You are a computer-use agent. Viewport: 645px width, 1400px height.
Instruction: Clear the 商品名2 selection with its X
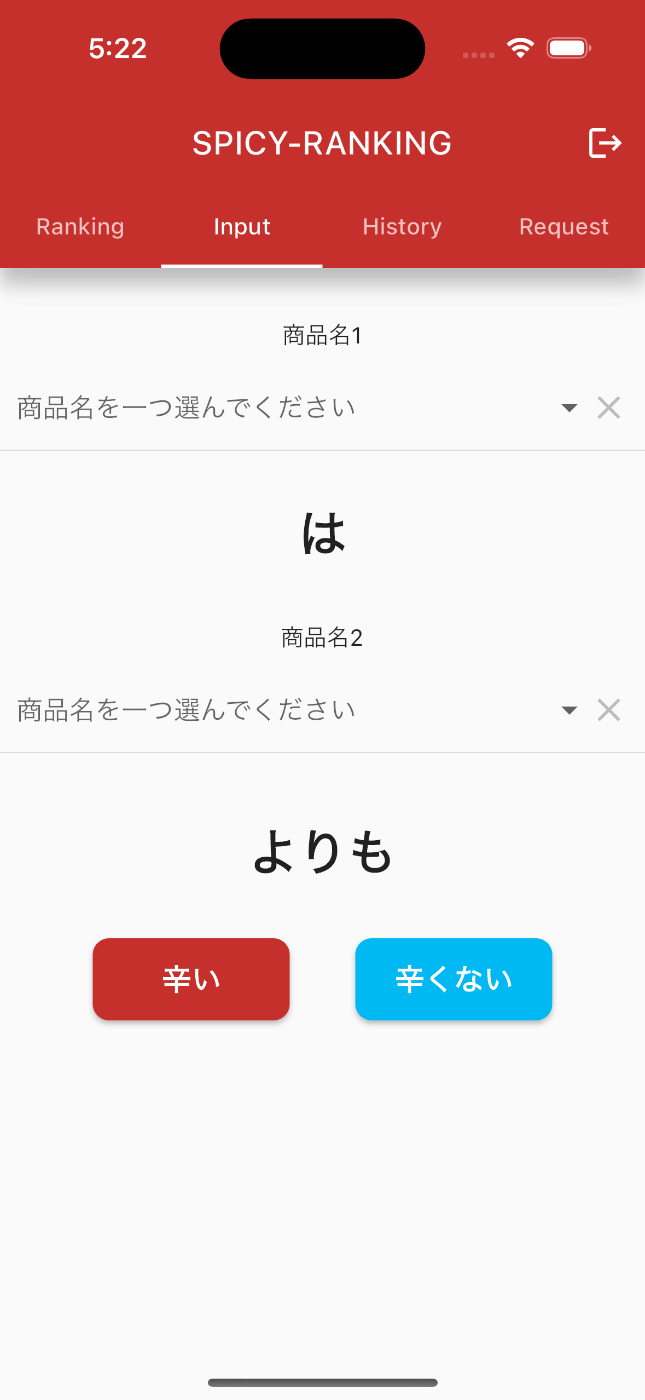609,710
